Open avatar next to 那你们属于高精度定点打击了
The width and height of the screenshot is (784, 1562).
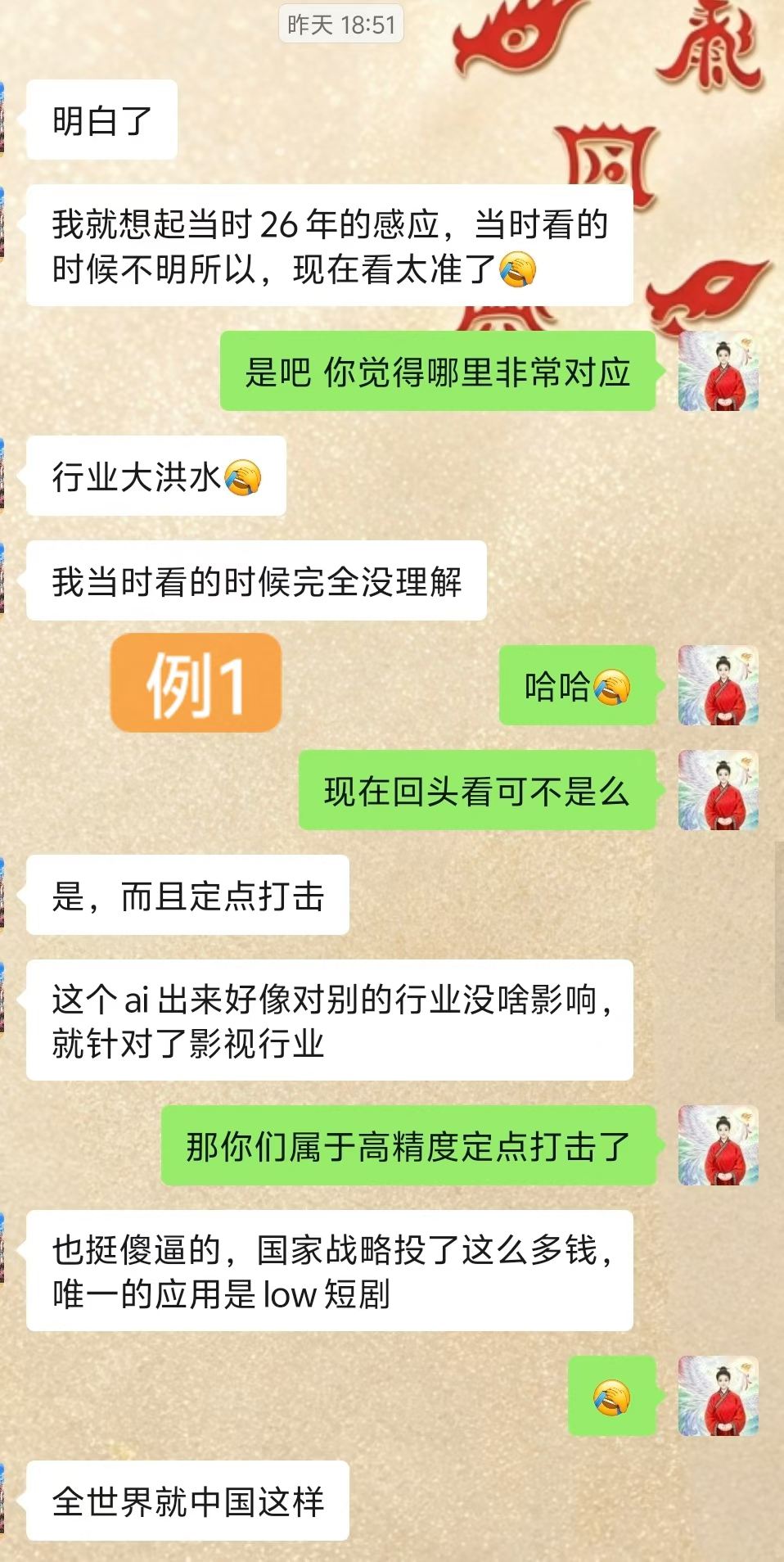coord(719,1145)
